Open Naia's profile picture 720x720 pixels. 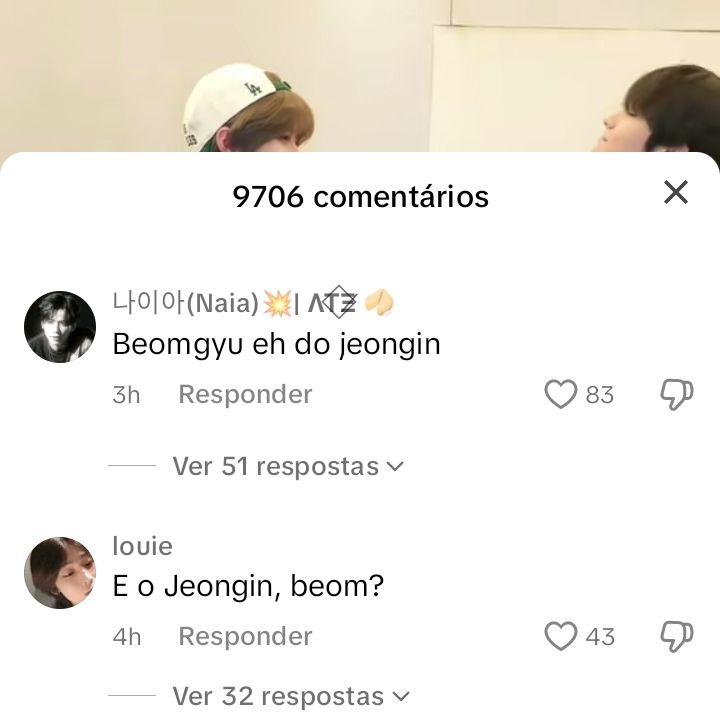tap(60, 327)
